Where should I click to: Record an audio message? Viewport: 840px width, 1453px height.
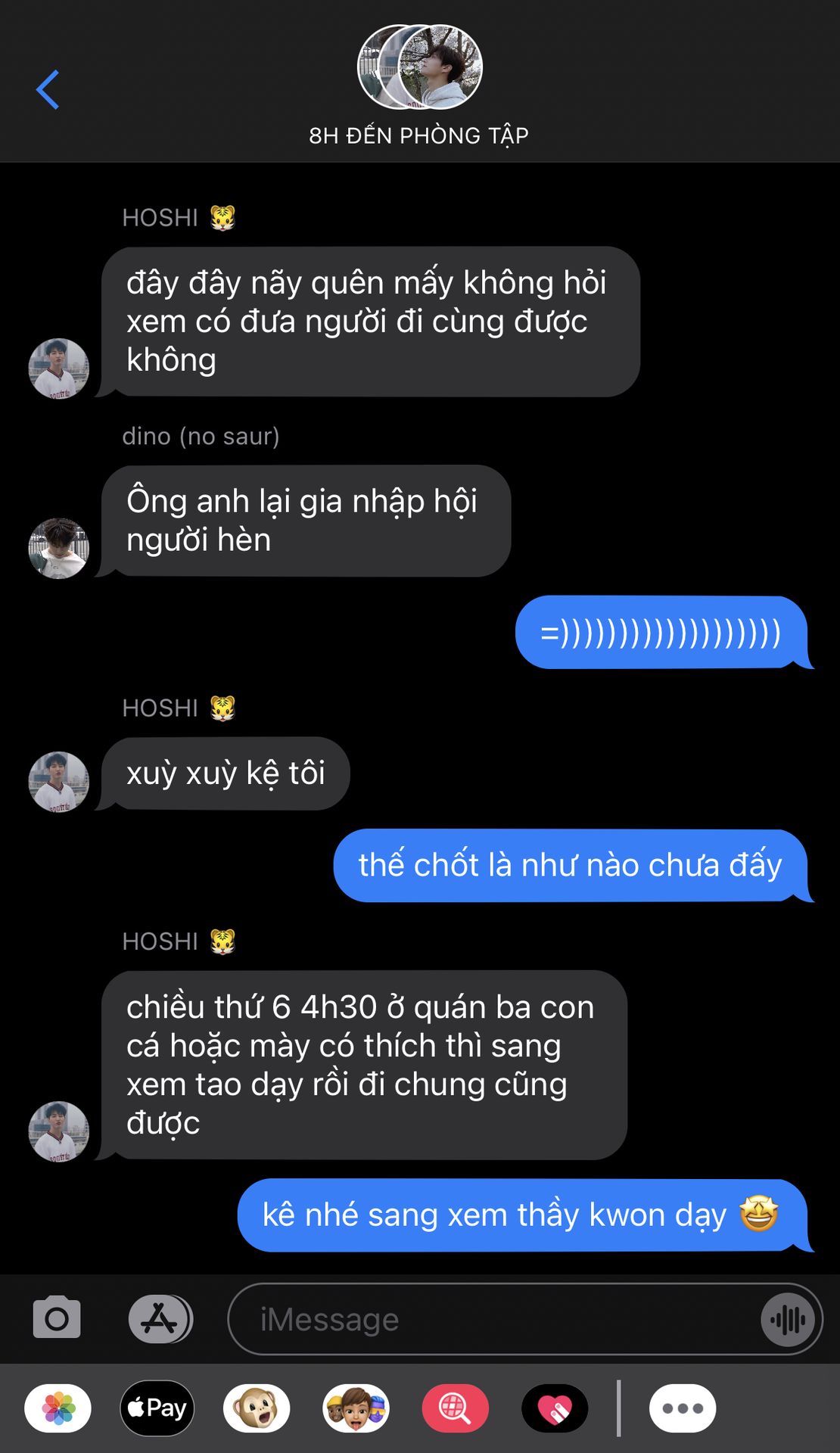click(788, 1320)
